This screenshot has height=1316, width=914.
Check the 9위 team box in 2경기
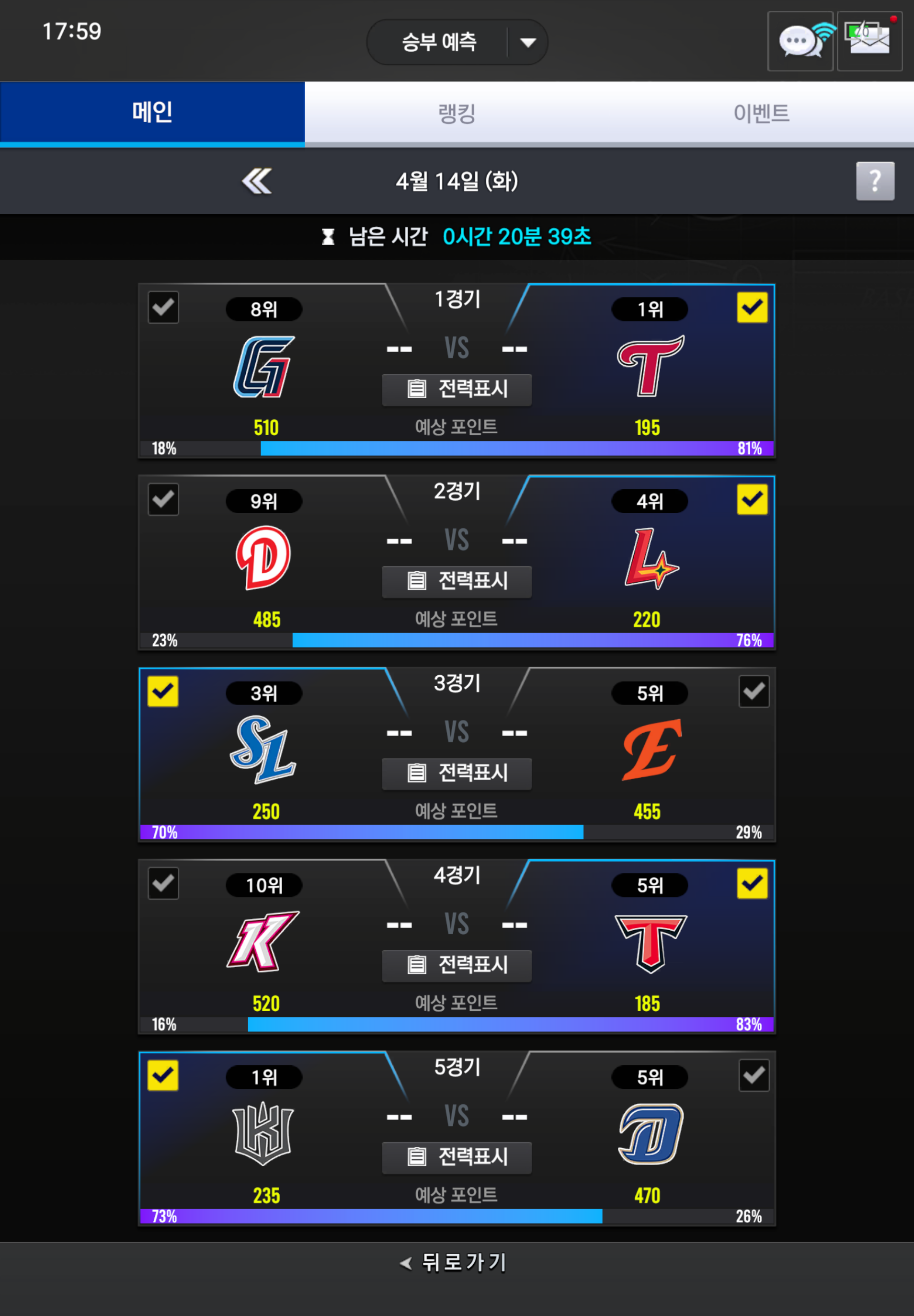[x=163, y=499]
